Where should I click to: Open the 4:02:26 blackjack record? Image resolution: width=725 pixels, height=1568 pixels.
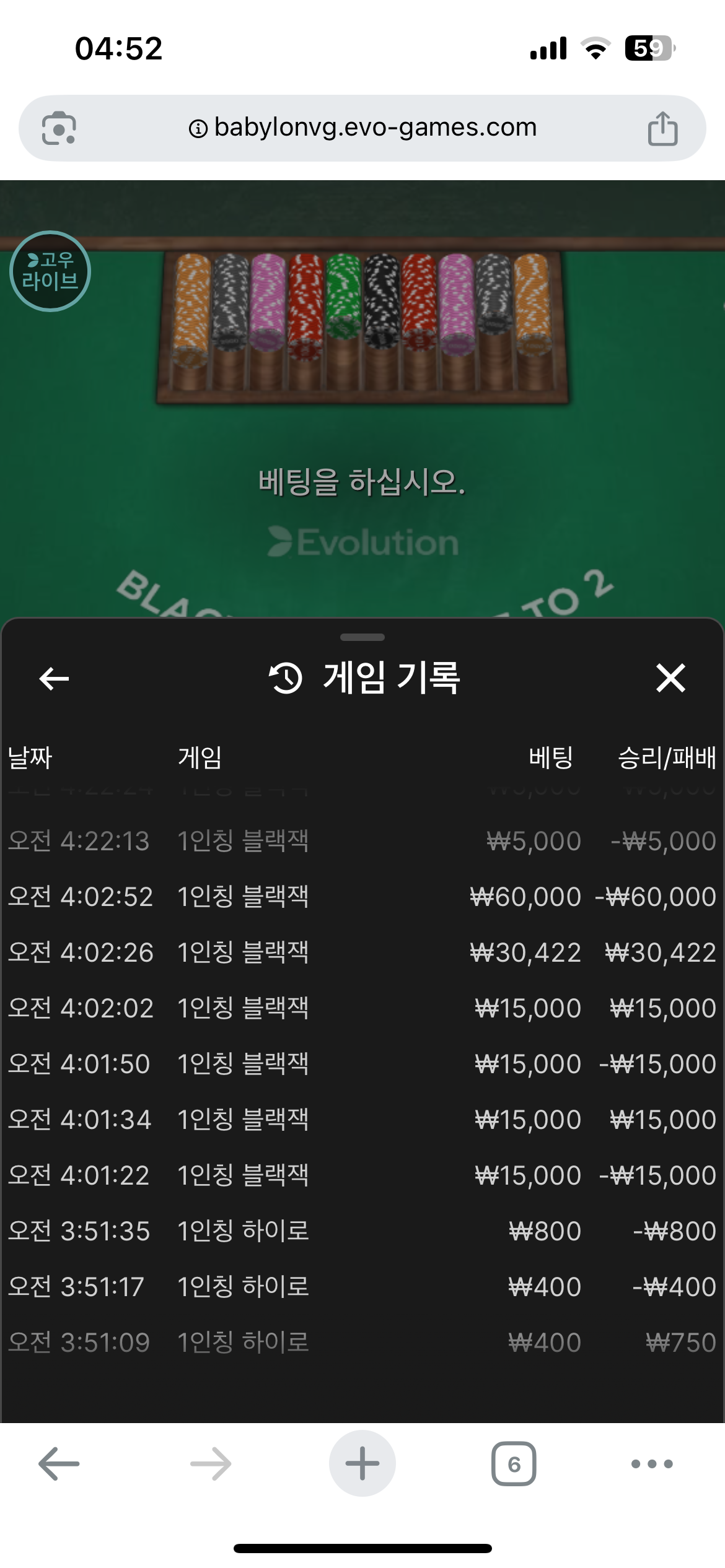coord(362,952)
